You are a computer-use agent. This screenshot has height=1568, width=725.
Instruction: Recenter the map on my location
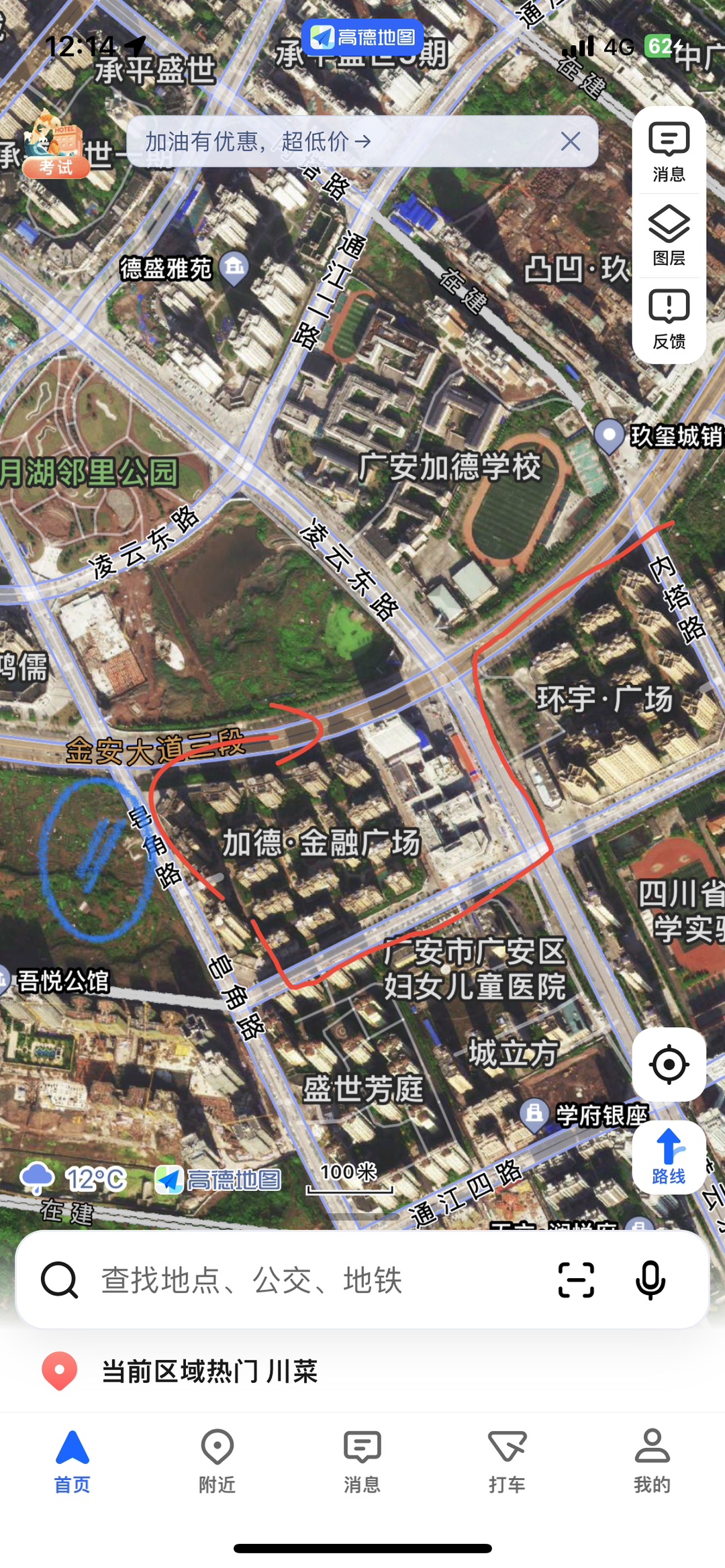coord(669,1065)
